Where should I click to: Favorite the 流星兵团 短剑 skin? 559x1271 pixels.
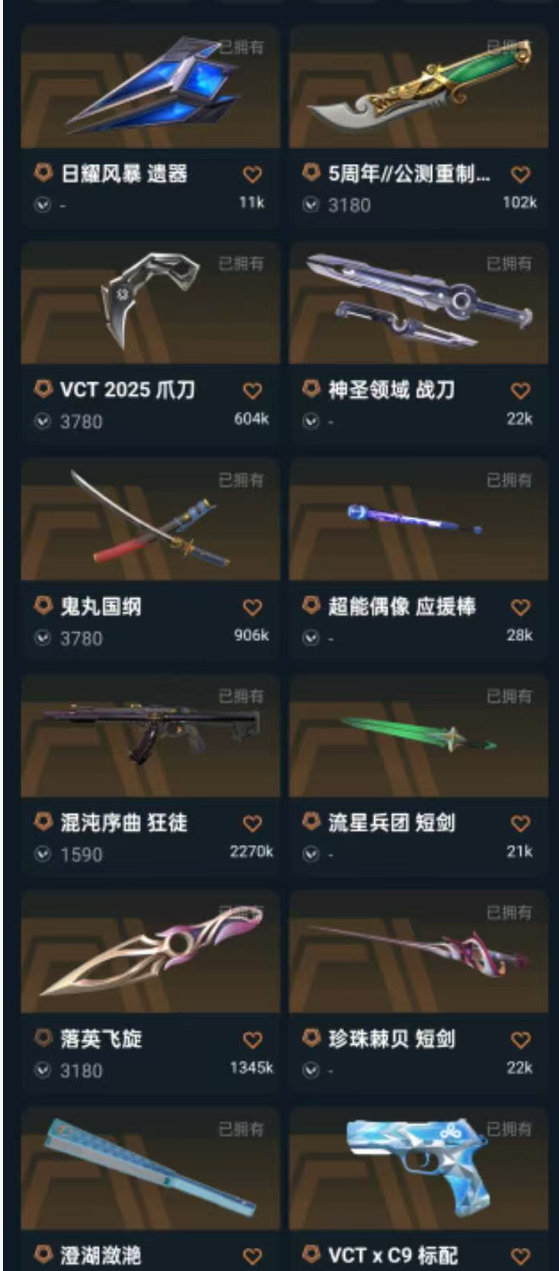[x=521, y=823]
